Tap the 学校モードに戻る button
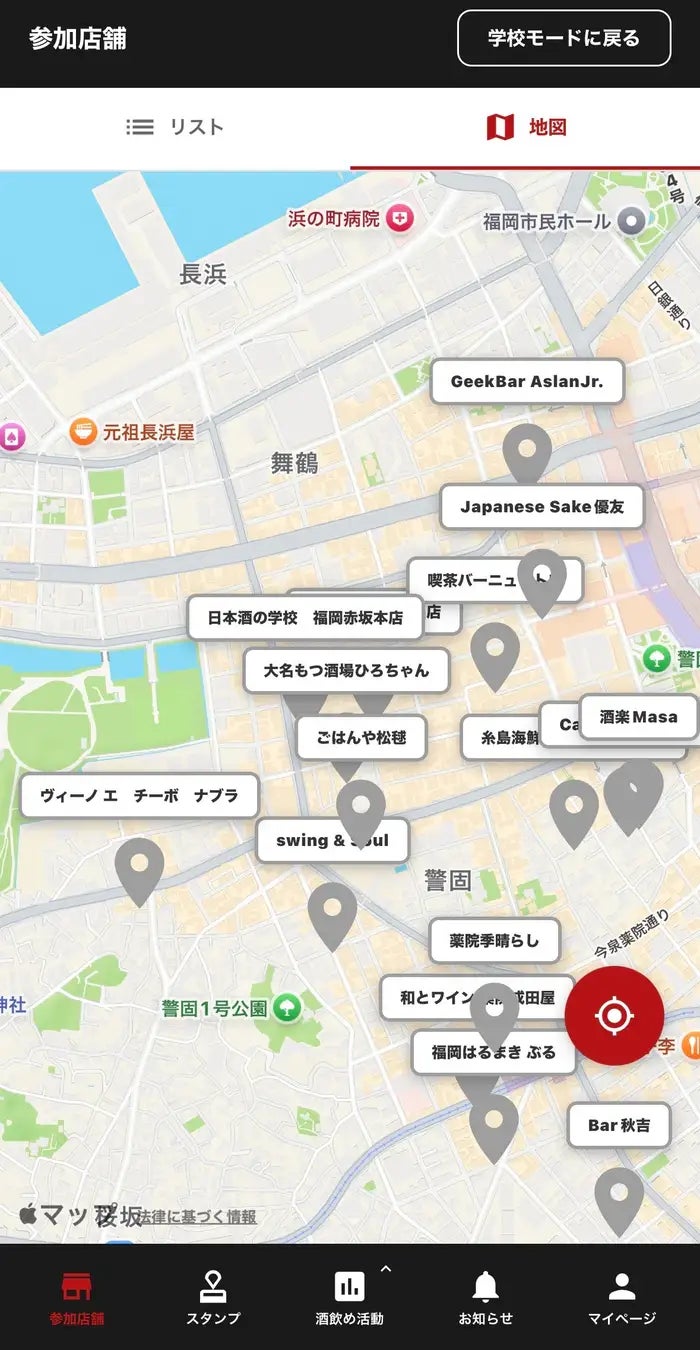This screenshot has height=1350, width=700. click(564, 38)
